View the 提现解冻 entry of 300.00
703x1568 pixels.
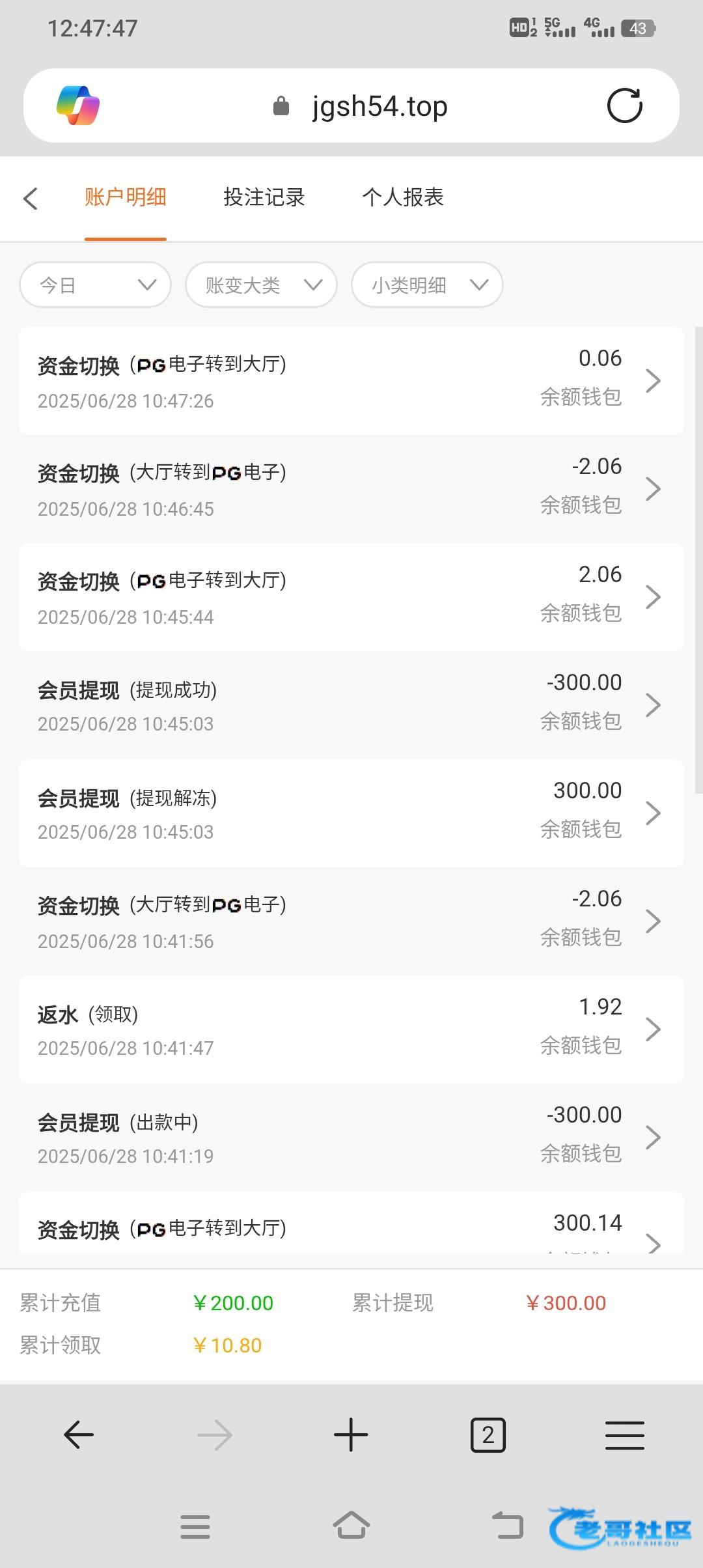tap(351, 813)
